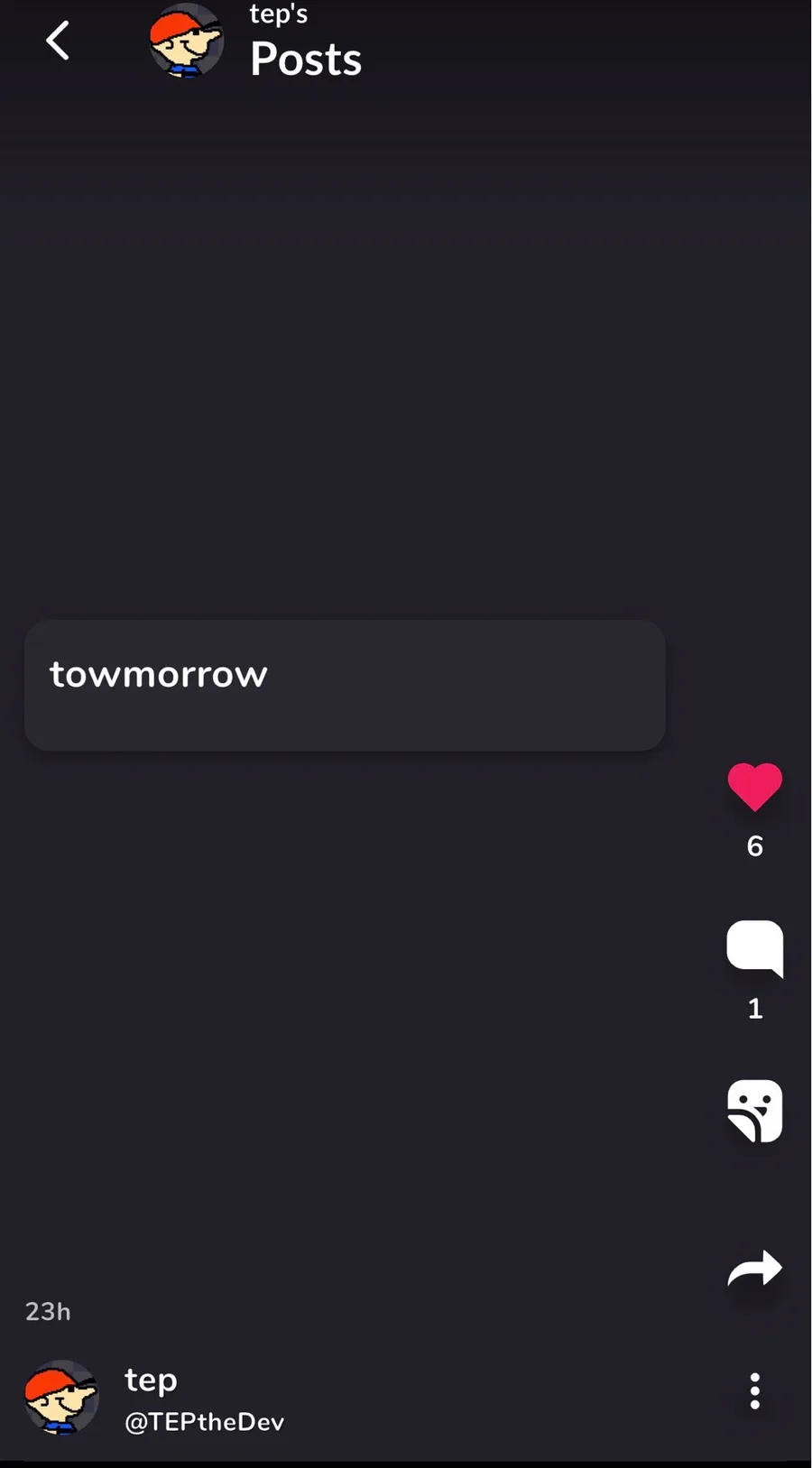Share this post via arrow icon
812x1468 pixels.
[x=754, y=1269]
